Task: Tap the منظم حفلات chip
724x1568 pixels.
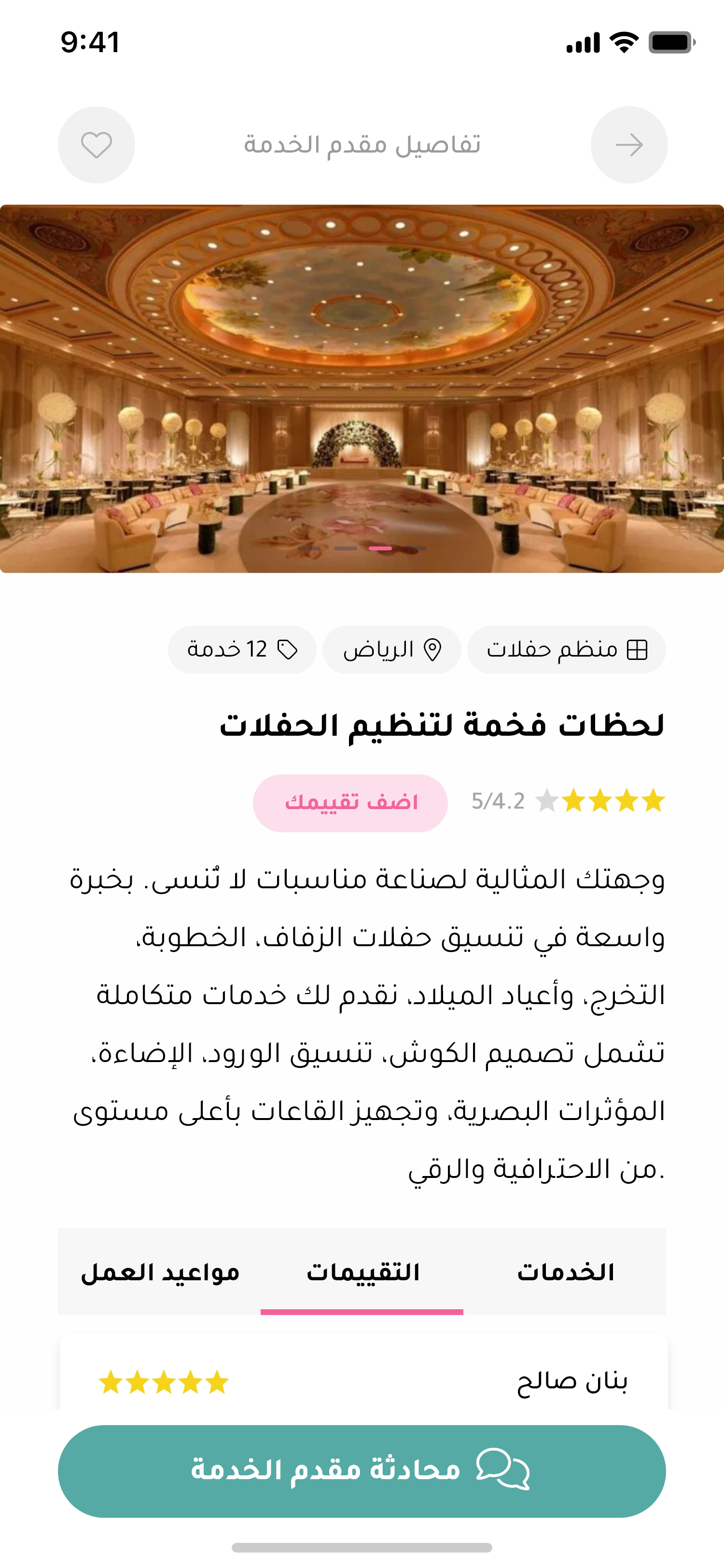Action: (566, 649)
